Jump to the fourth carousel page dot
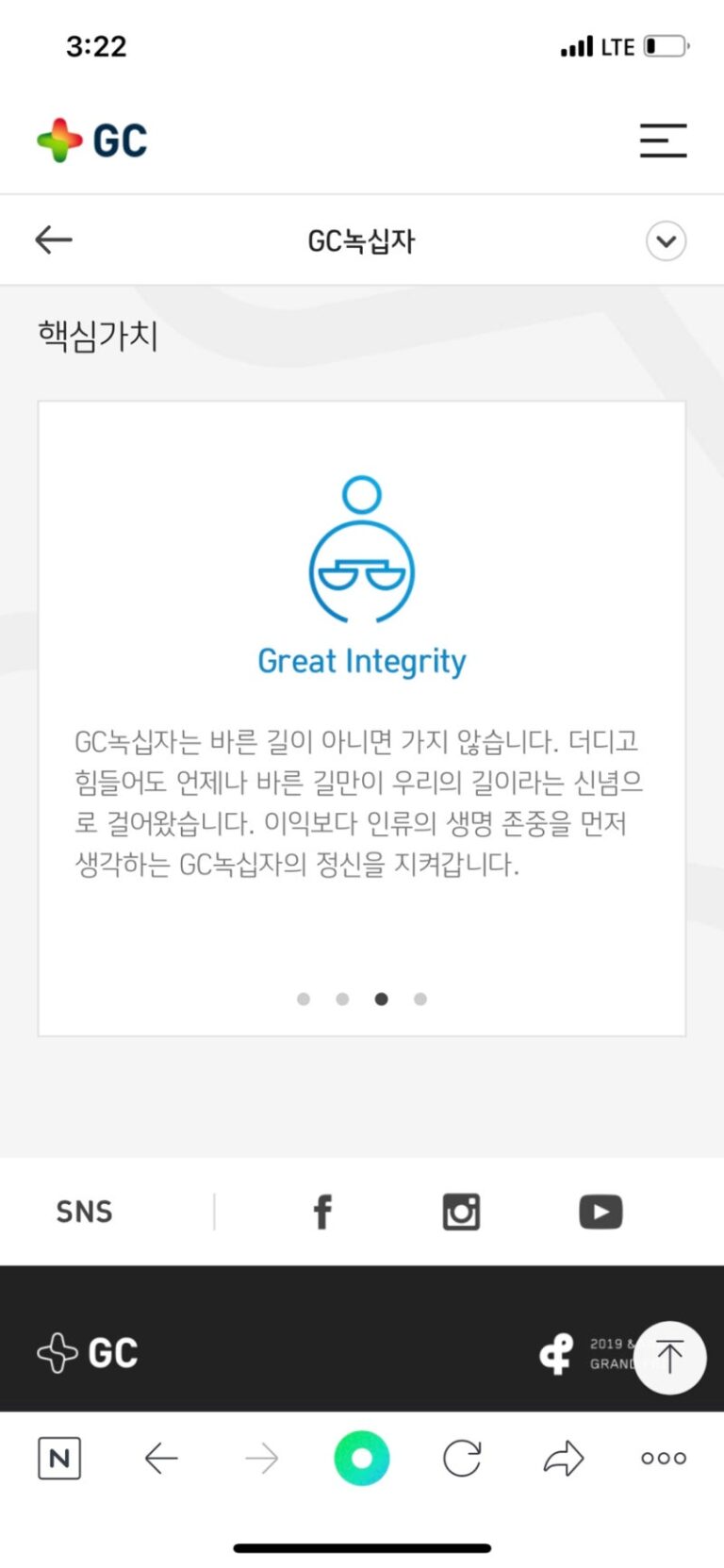 point(420,999)
